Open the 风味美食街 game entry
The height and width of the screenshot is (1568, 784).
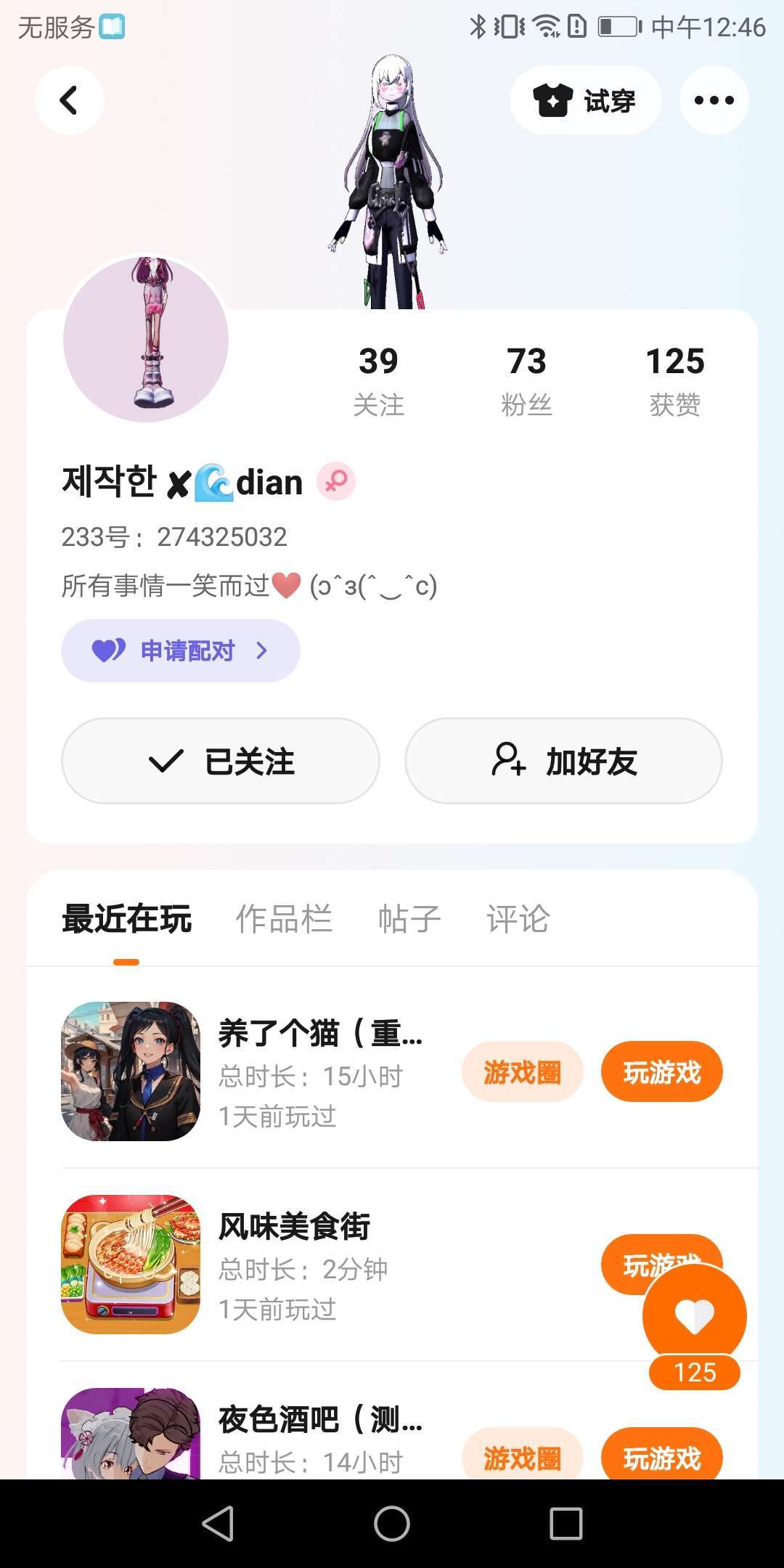294,1227
